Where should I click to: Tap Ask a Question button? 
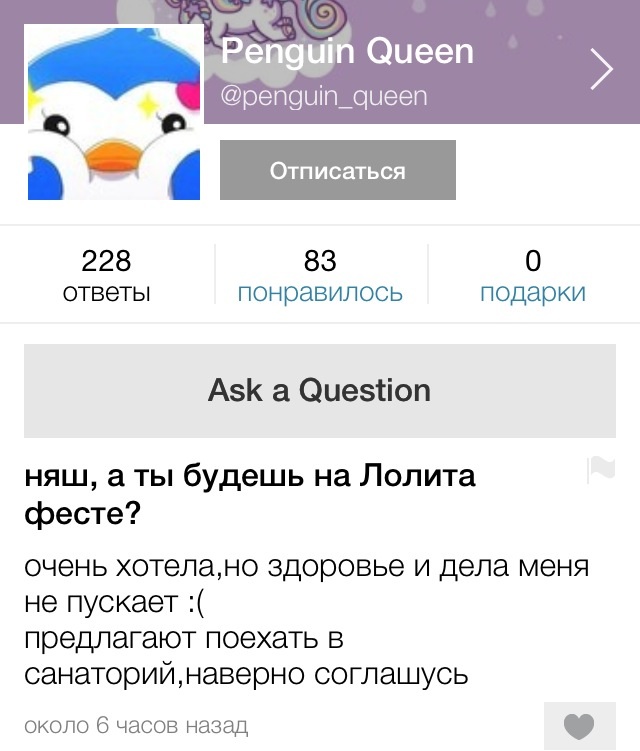coord(320,390)
